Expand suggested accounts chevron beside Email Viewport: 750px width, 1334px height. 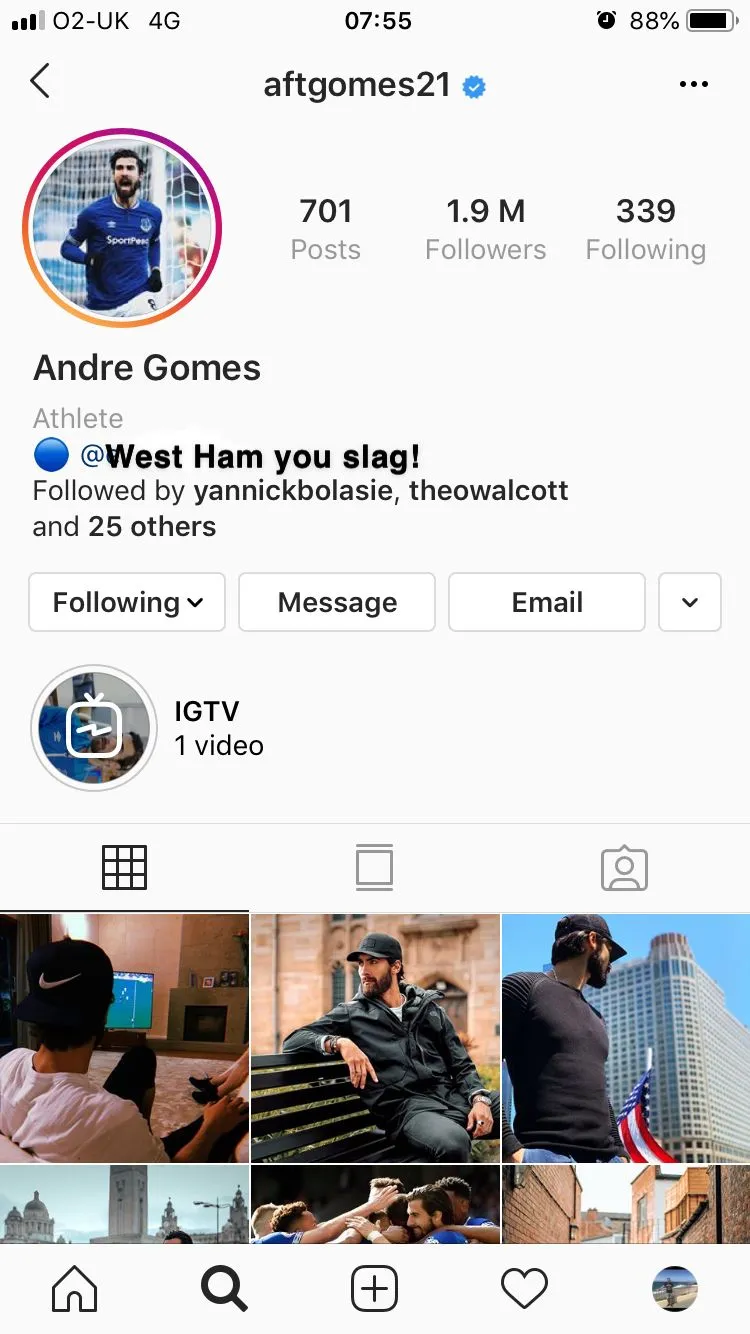(690, 602)
